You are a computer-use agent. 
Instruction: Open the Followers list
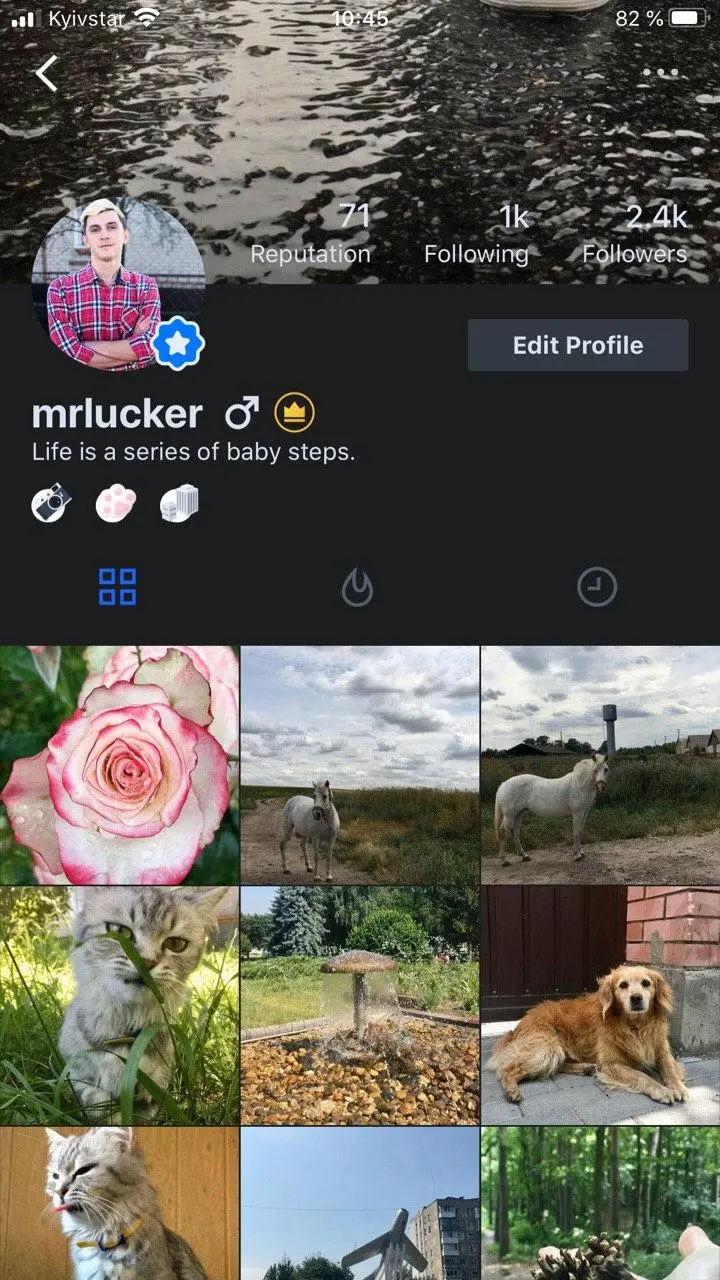(x=635, y=234)
